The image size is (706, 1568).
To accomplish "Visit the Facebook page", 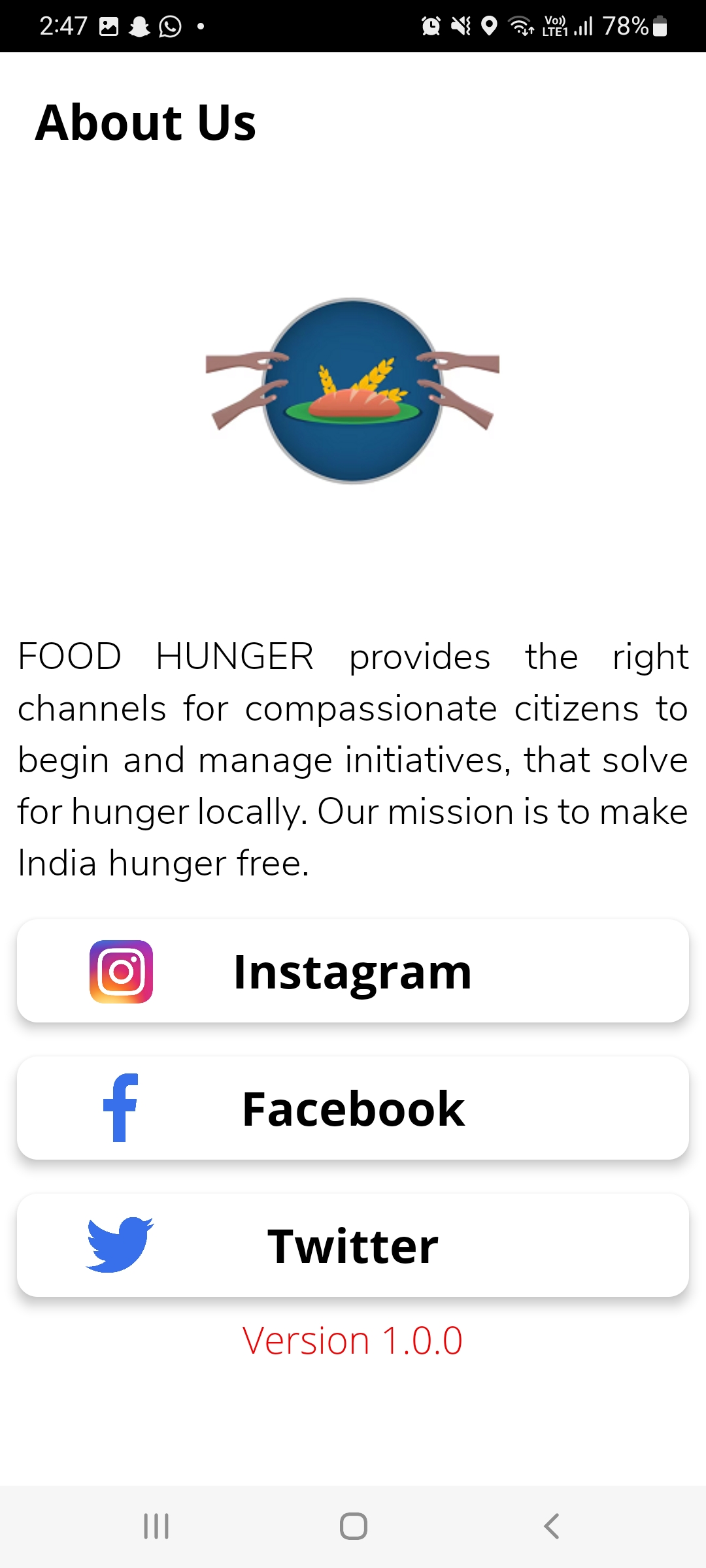I will 353,1109.
